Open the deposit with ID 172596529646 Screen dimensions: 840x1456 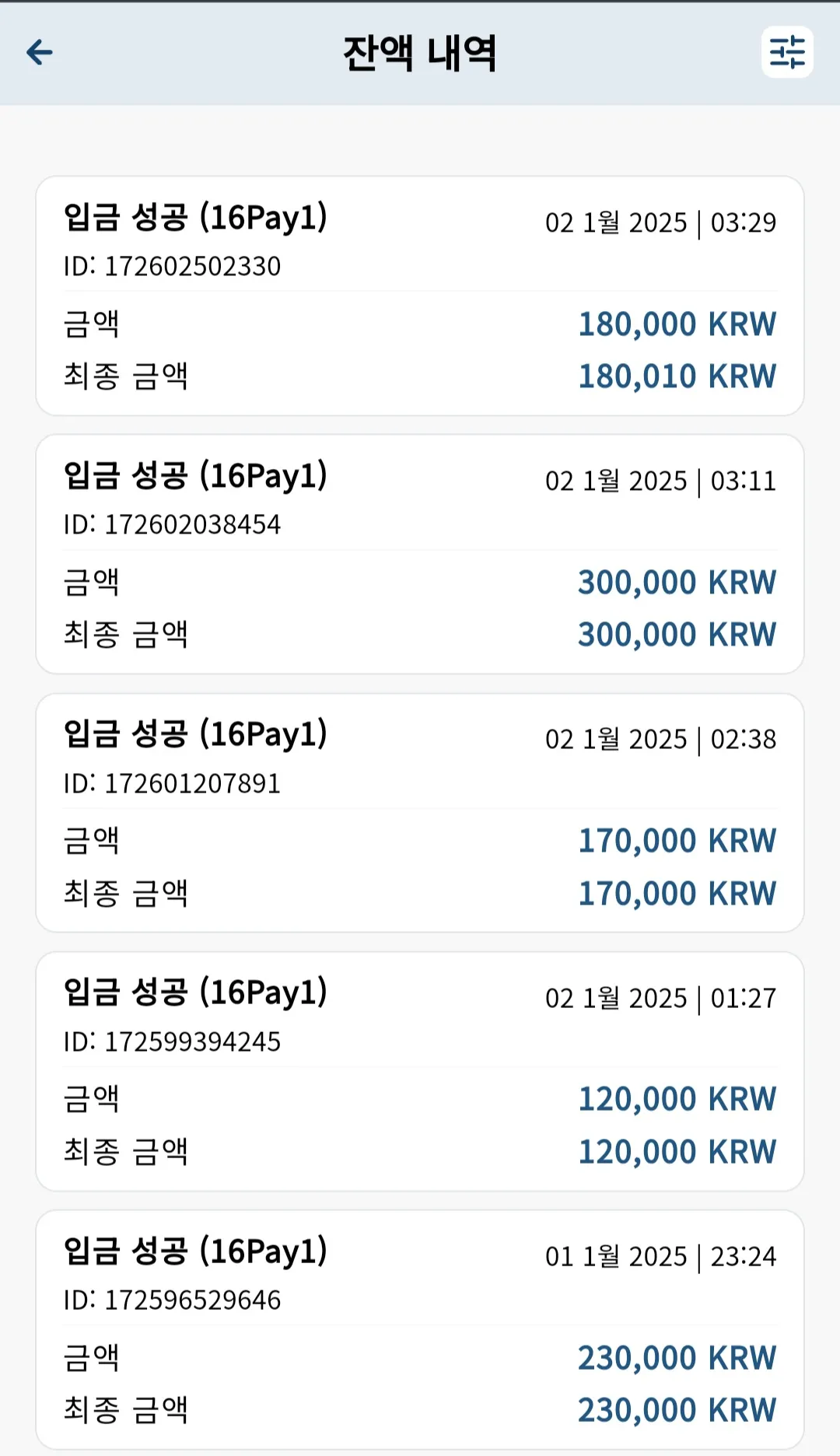(420, 1329)
